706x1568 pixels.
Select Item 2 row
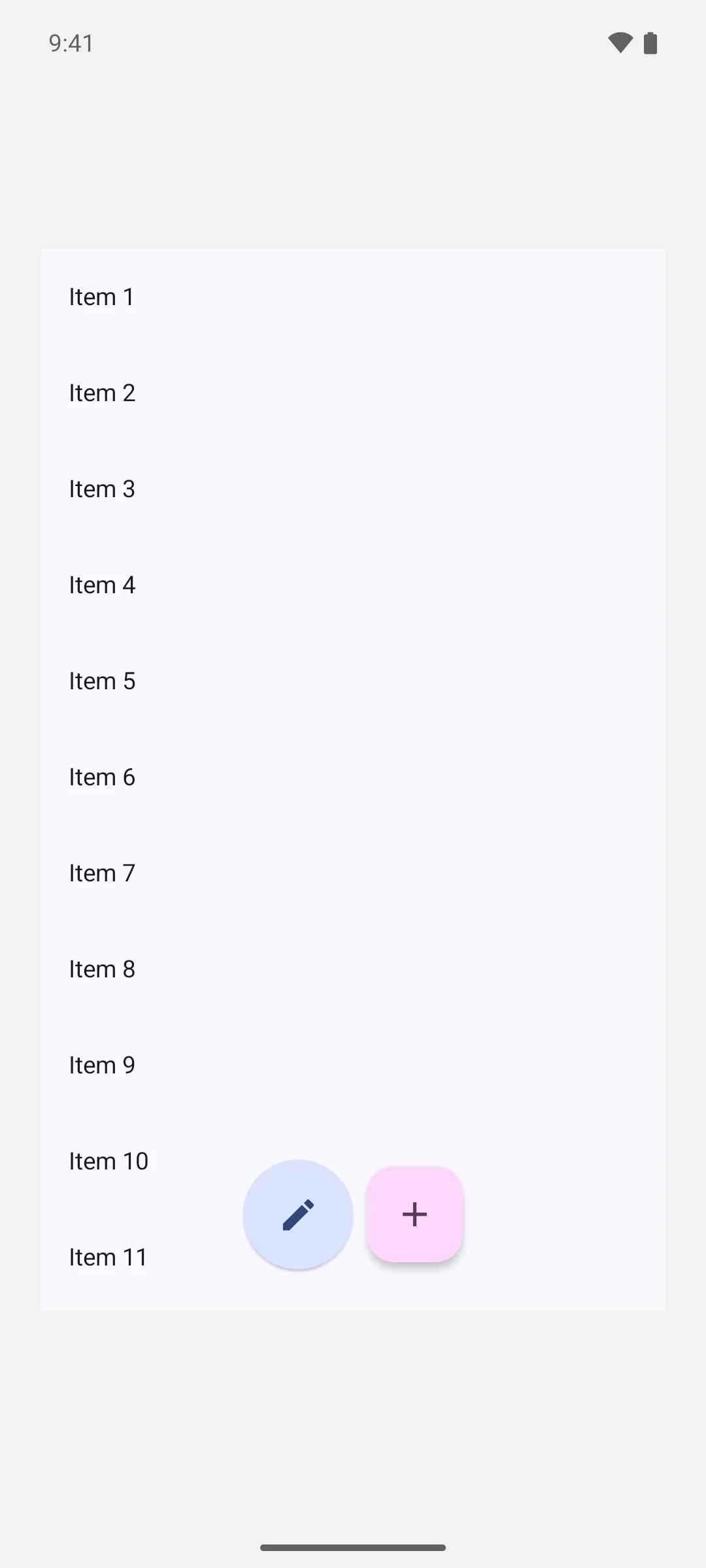coord(353,393)
